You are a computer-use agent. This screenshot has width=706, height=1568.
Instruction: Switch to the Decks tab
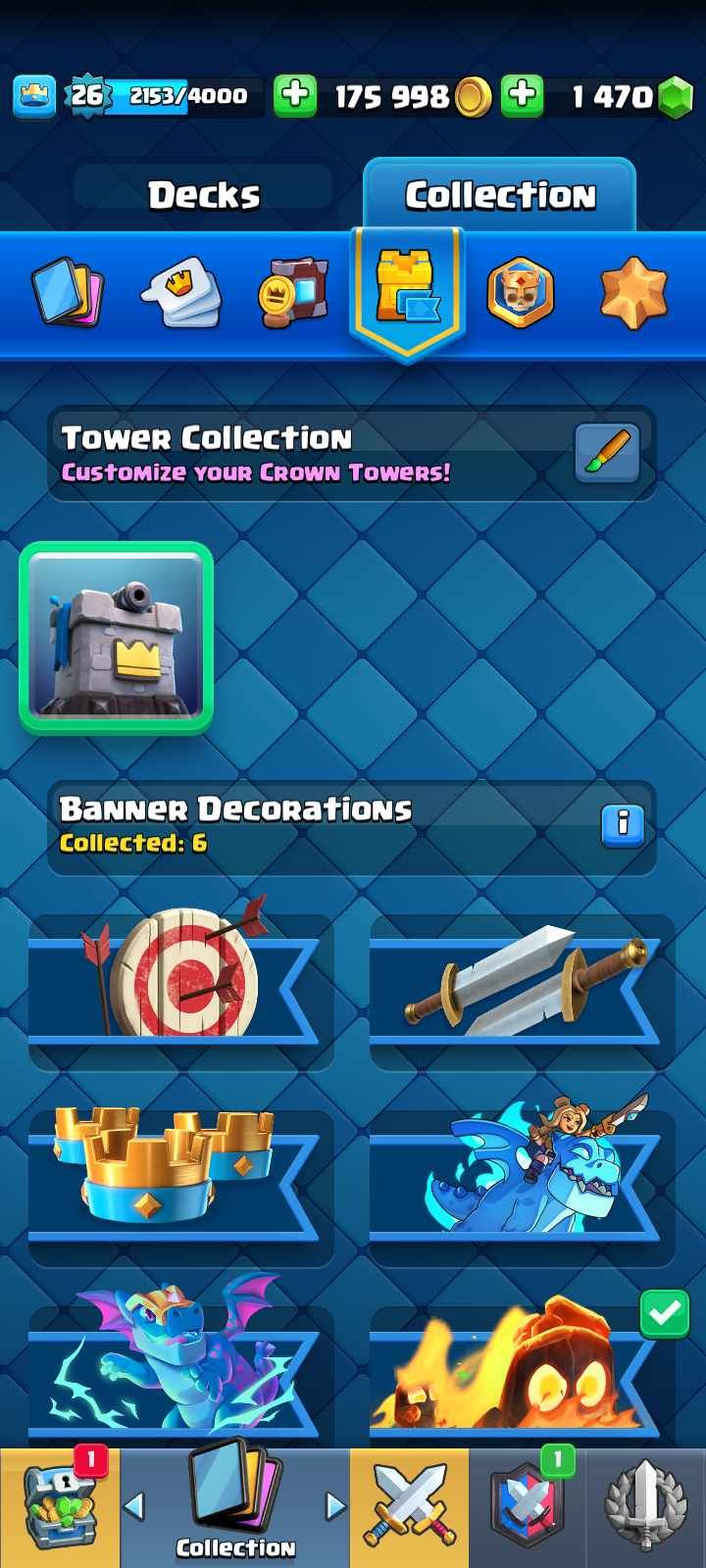click(x=204, y=195)
